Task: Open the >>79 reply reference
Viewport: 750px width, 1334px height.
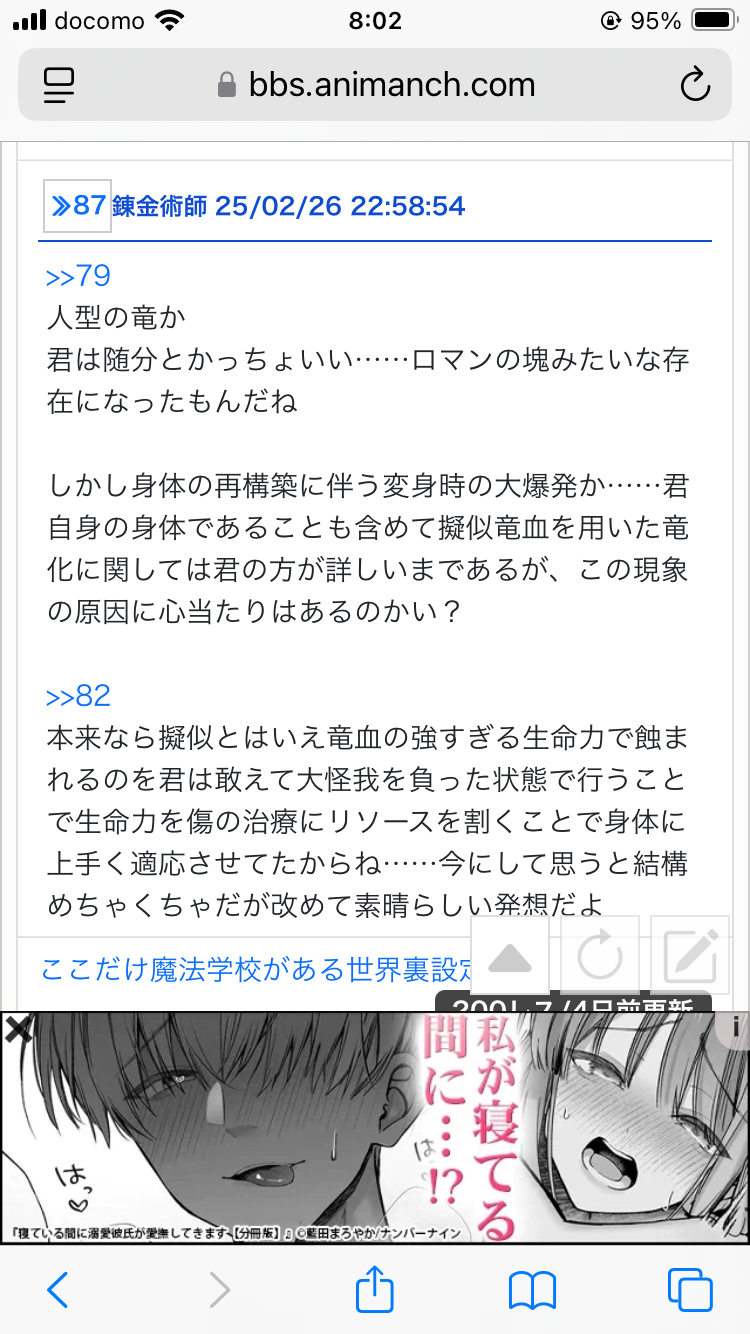Action: pyautogui.click(x=78, y=276)
